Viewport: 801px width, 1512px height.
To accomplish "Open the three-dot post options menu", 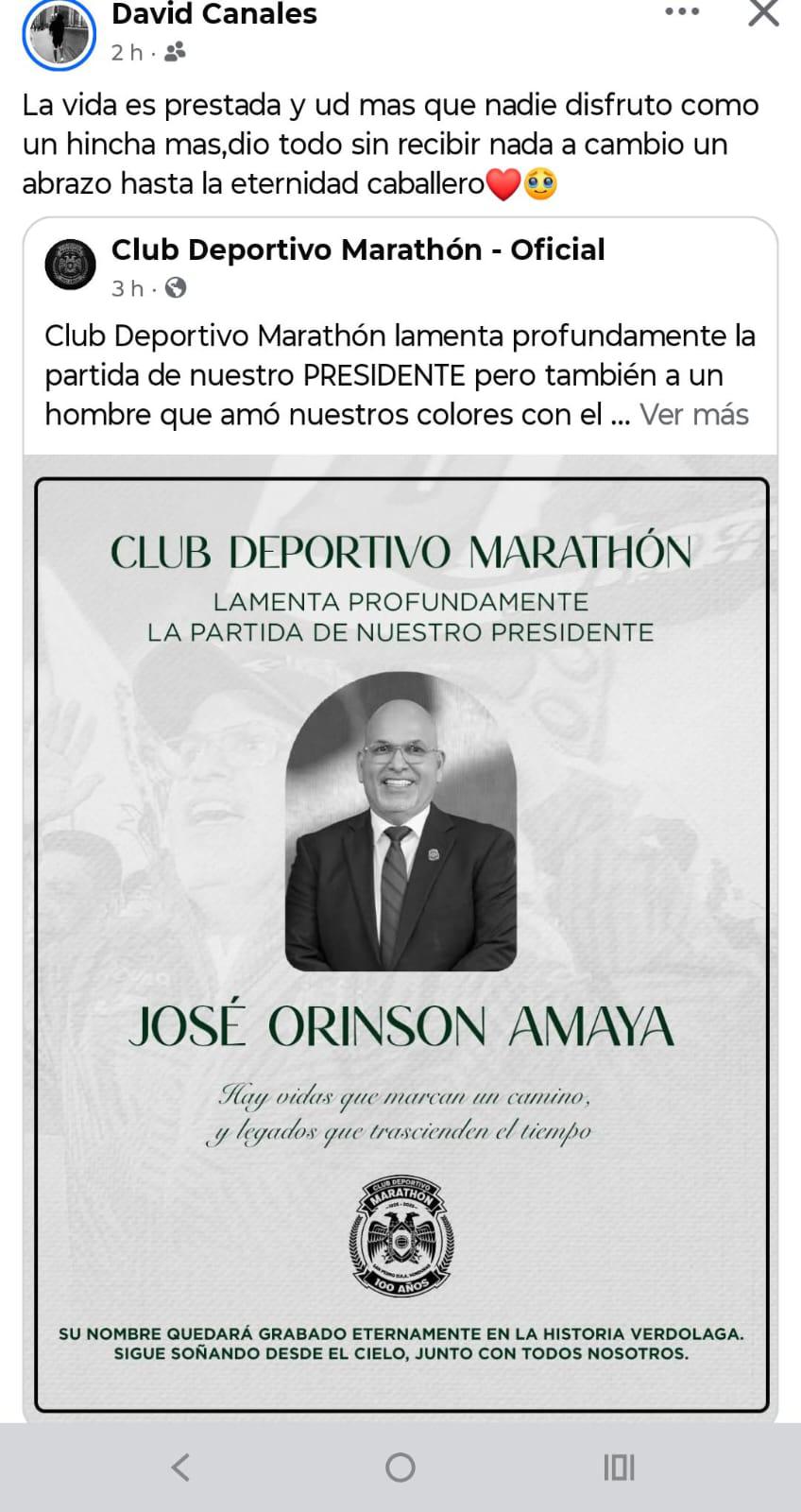I will (x=682, y=14).
